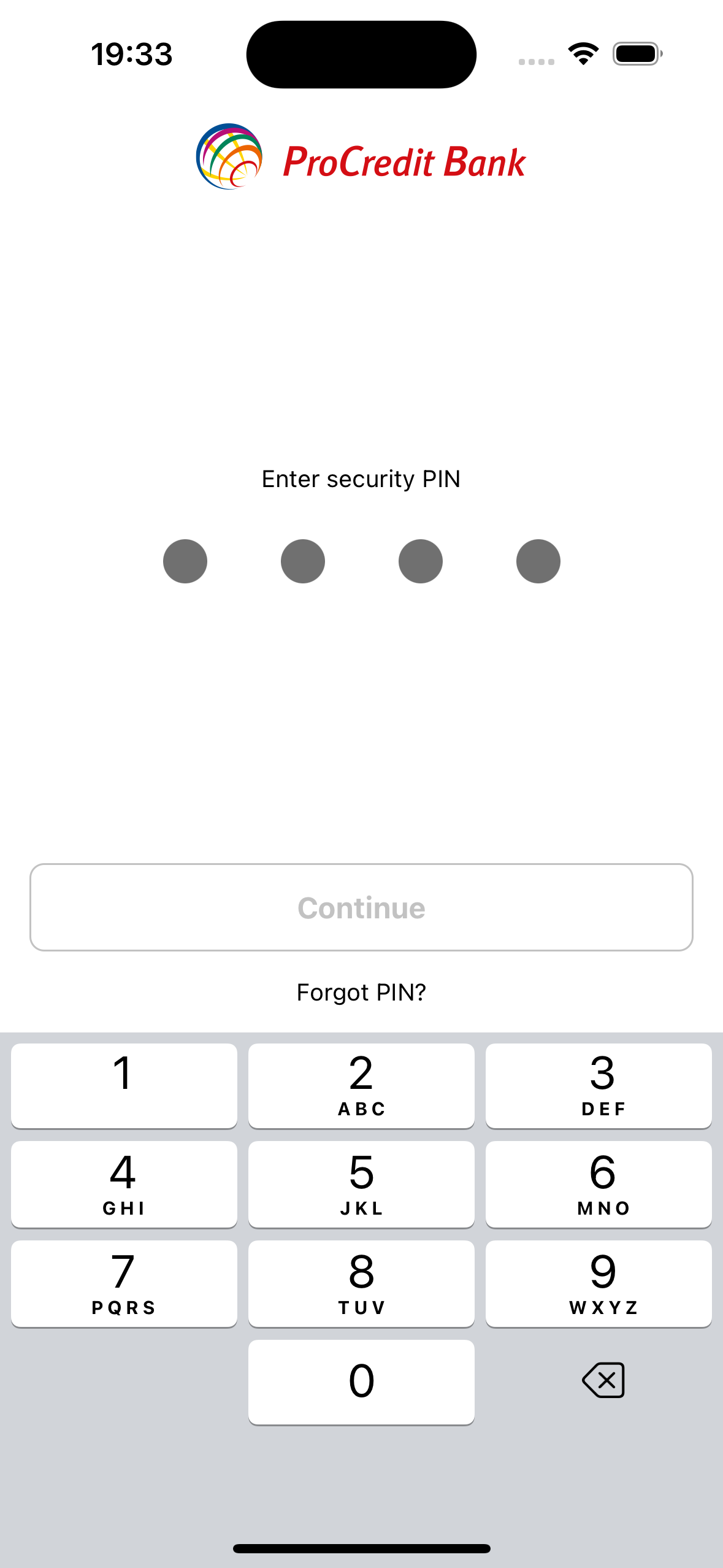Image resolution: width=723 pixels, height=1568 pixels.
Task: Enter digit 7 on the keypad
Action: coord(124,1283)
